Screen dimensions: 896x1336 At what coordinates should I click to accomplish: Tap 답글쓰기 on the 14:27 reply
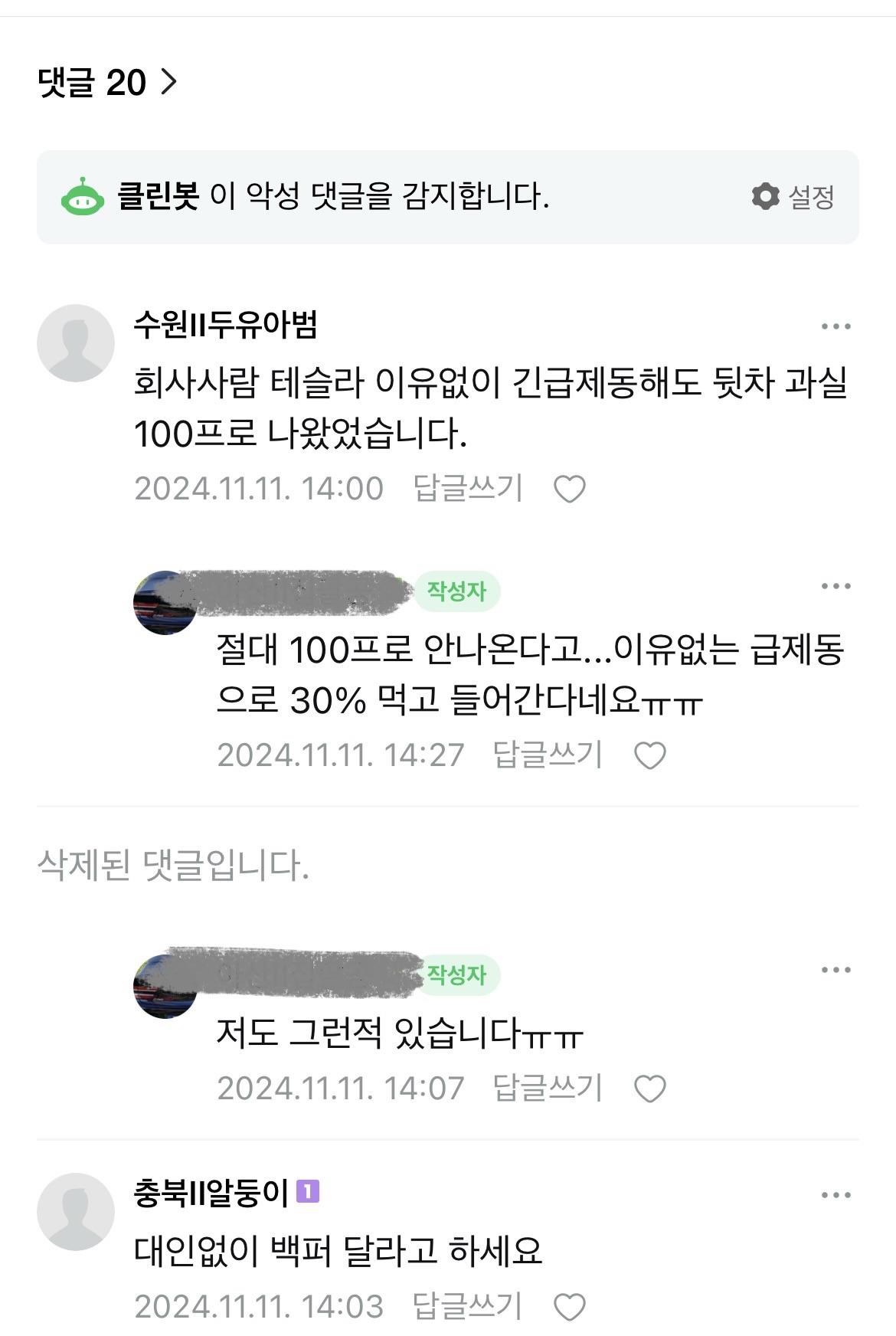pos(547,755)
